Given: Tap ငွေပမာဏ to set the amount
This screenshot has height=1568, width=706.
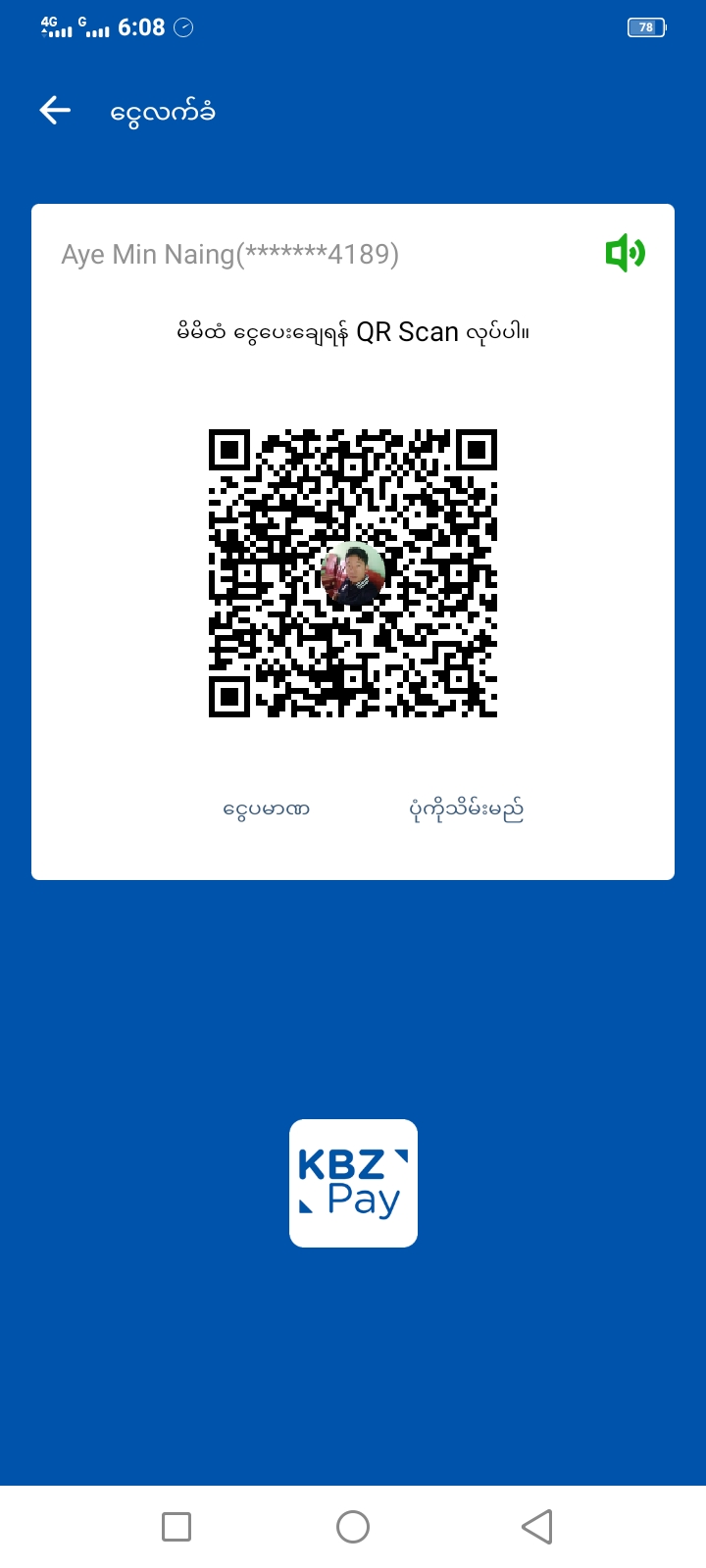Looking at the screenshot, I should coord(266,809).
